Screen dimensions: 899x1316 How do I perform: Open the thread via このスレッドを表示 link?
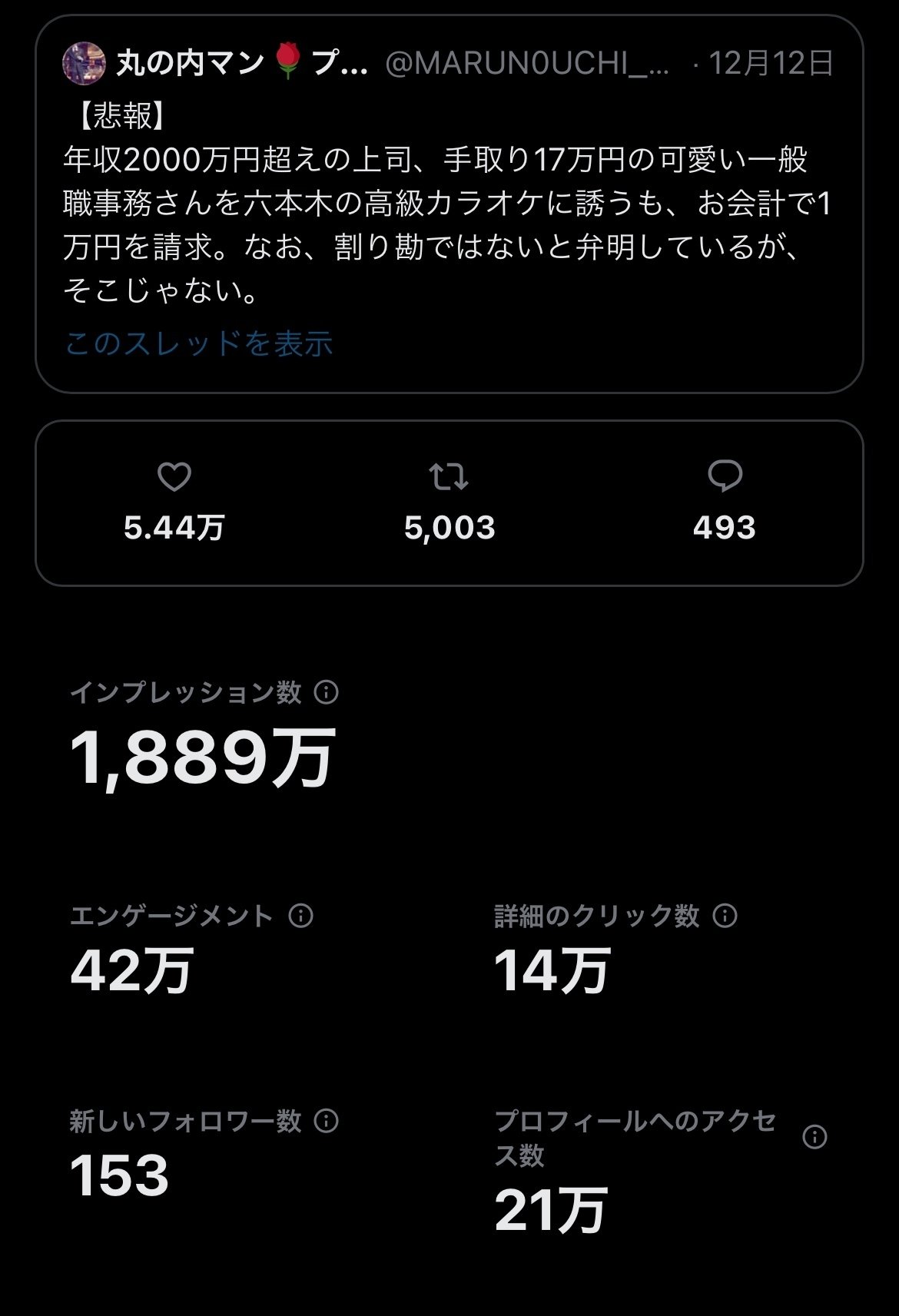(198, 345)
